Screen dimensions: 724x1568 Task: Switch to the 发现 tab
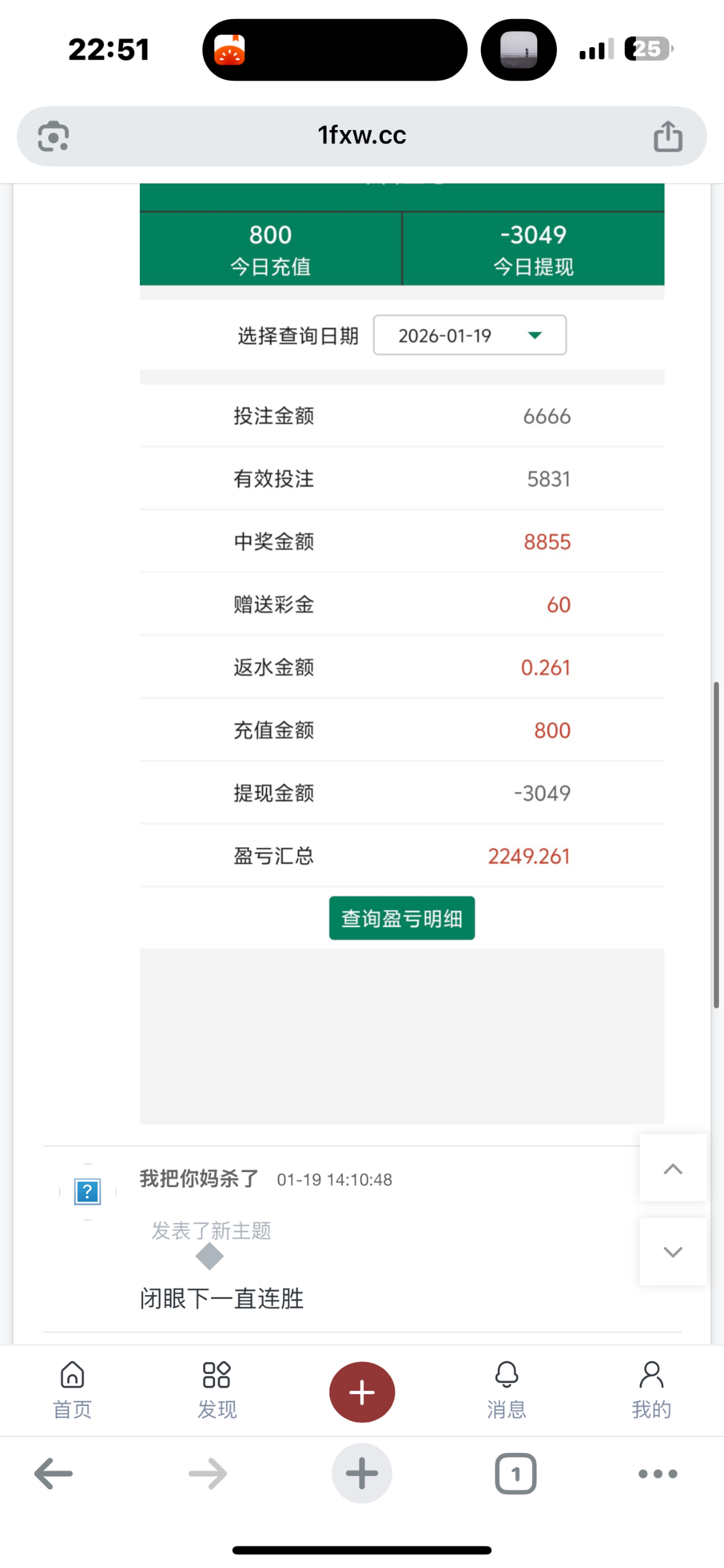(x=217, y=1390)
